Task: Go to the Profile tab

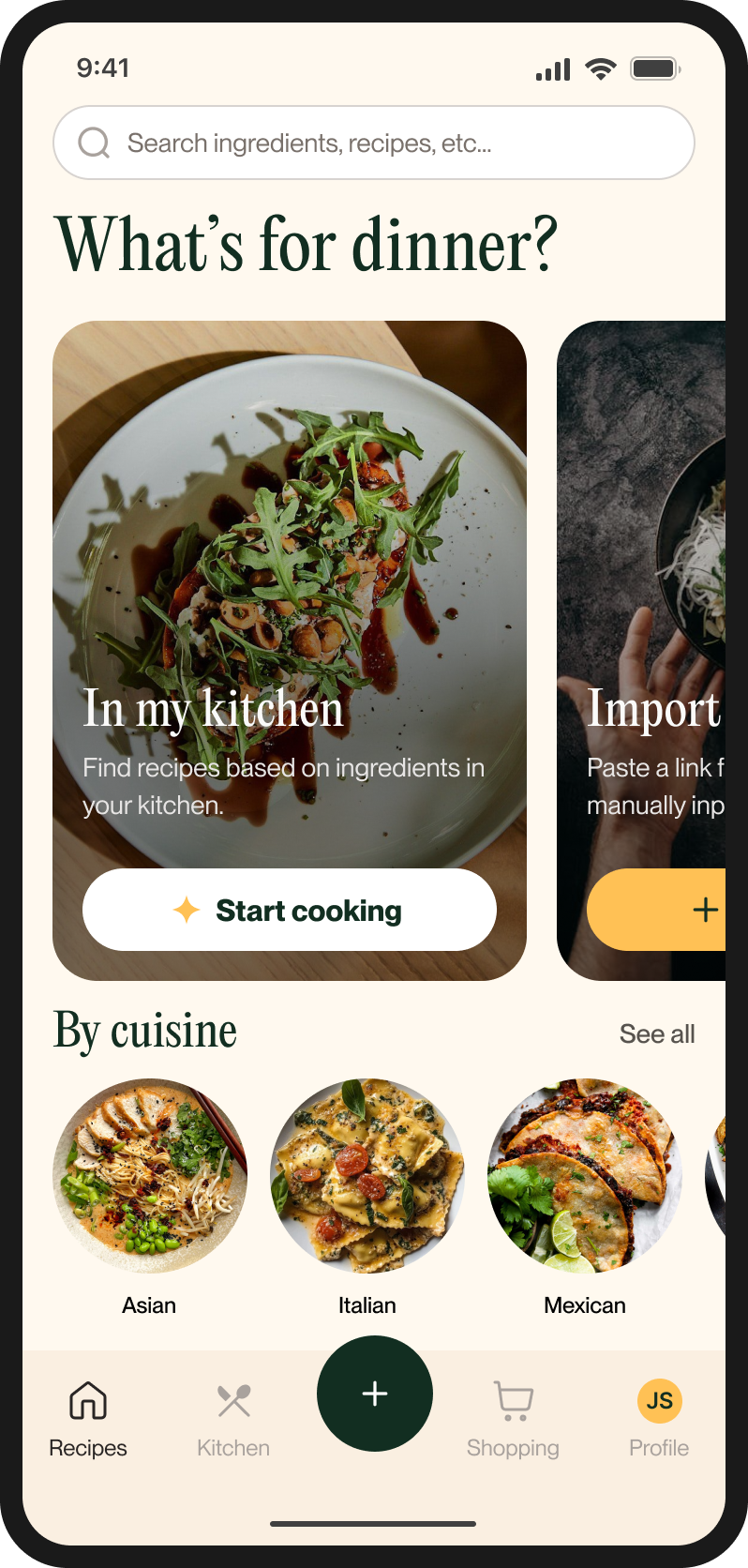Action: [x=659, y=1420]
